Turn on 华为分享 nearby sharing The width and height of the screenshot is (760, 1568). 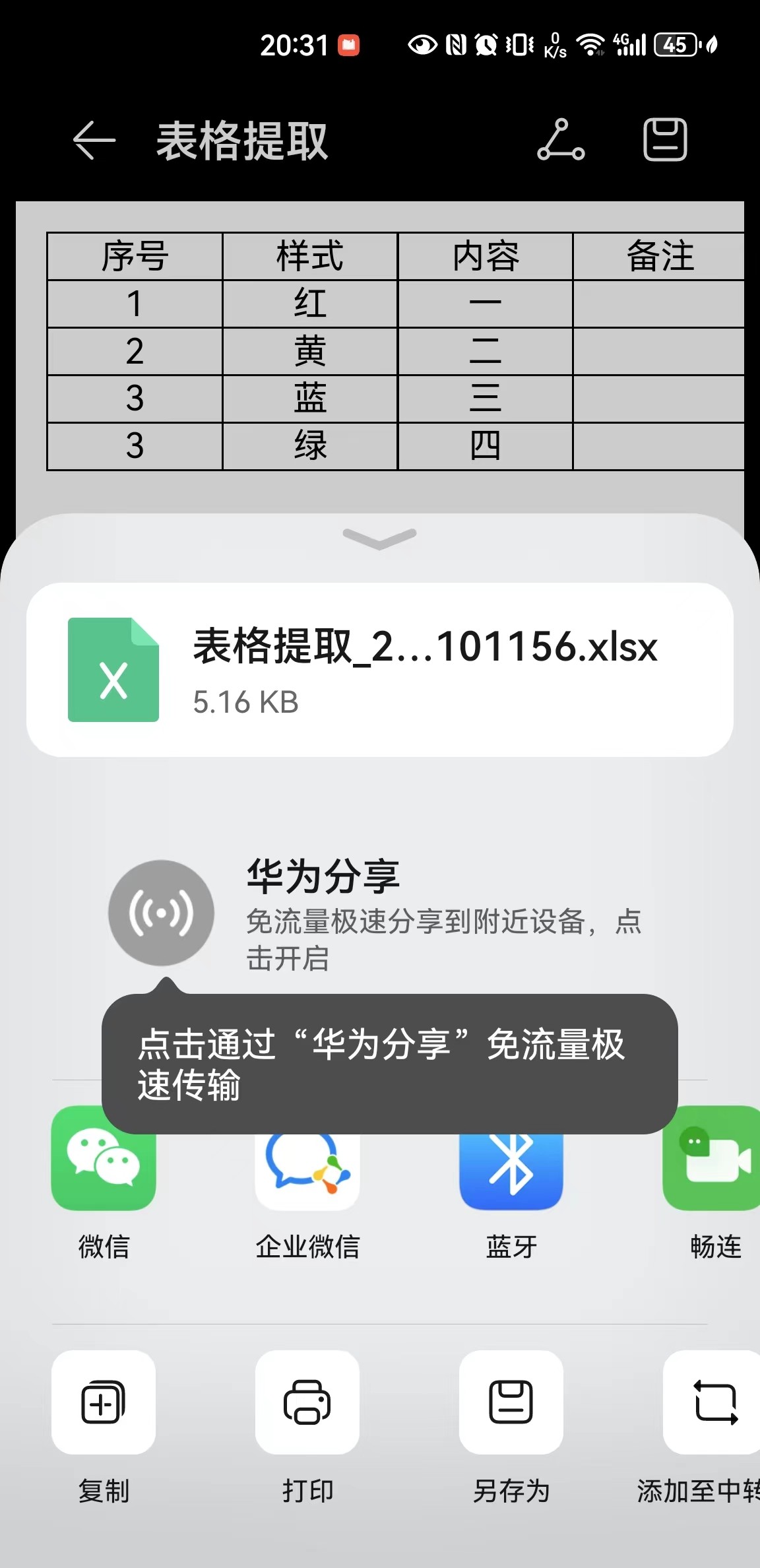(161, 913)
